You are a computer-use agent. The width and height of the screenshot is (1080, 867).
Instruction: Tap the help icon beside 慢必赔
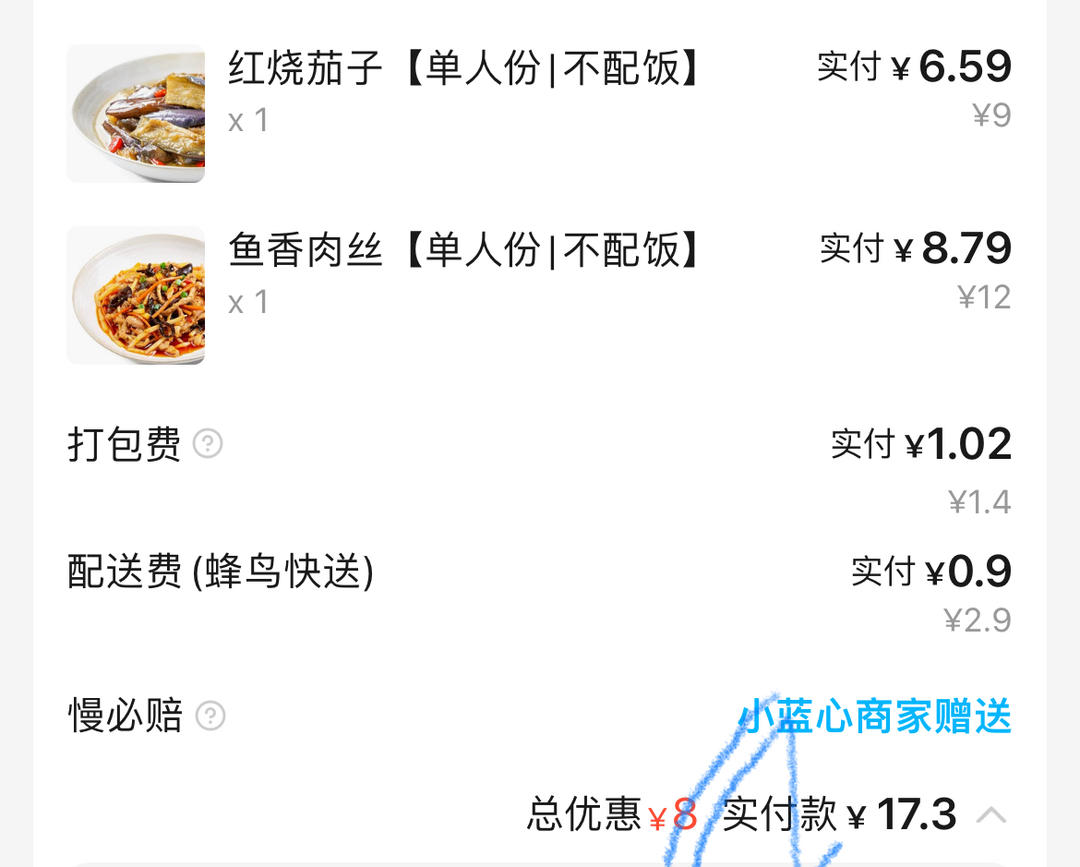coord(210,716)
